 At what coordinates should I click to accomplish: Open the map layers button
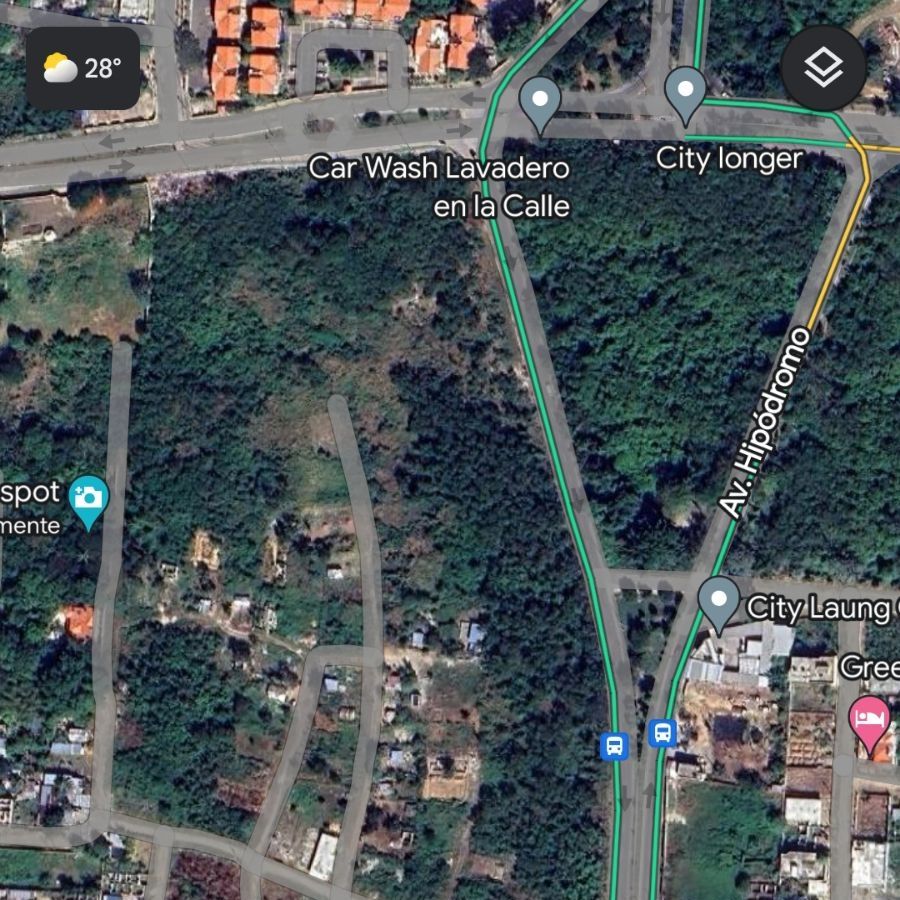pyautogui.click(x=823, y=68)
